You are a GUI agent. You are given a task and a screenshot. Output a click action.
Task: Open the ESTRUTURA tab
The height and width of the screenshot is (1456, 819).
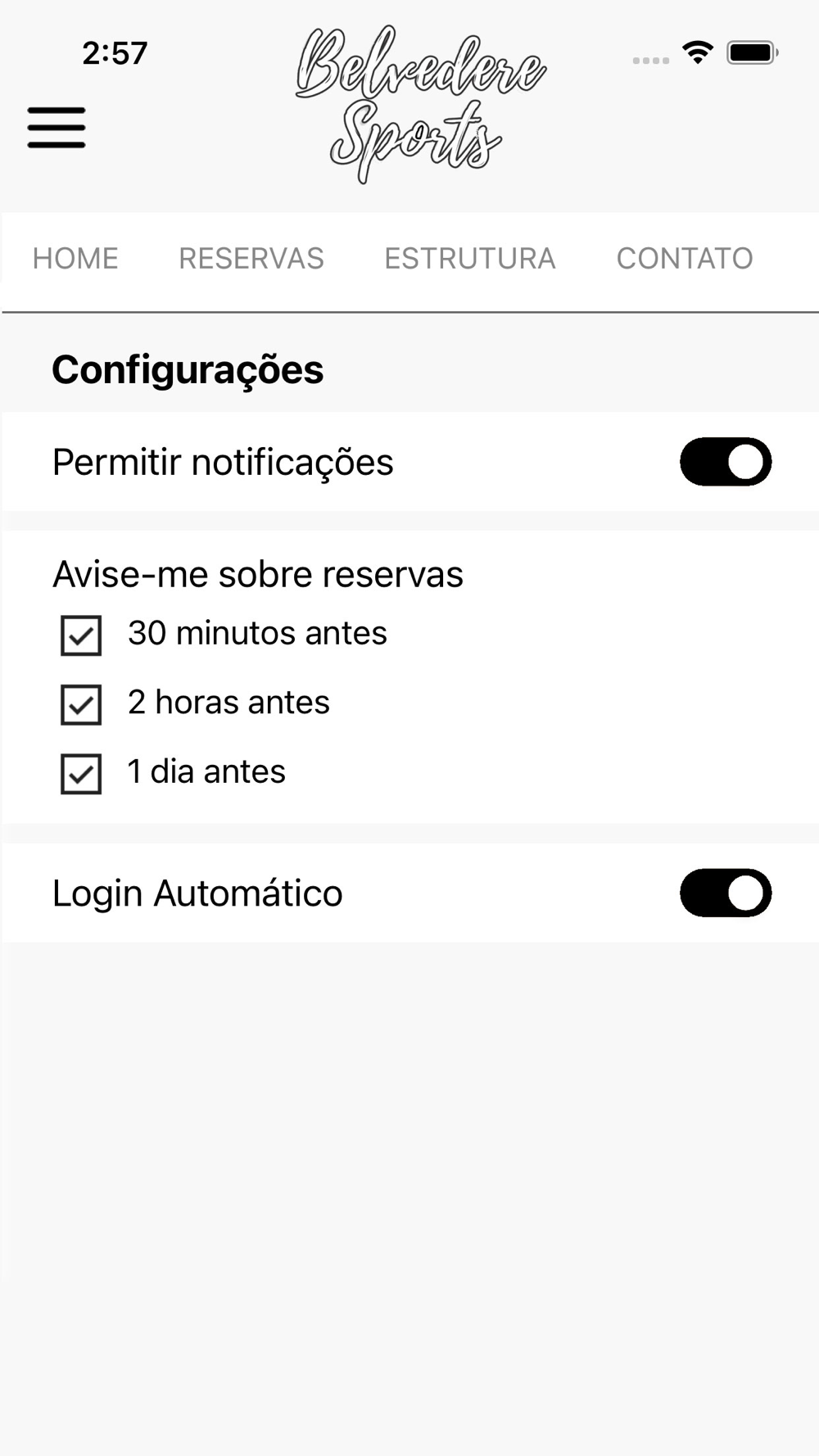click(470, 259)
